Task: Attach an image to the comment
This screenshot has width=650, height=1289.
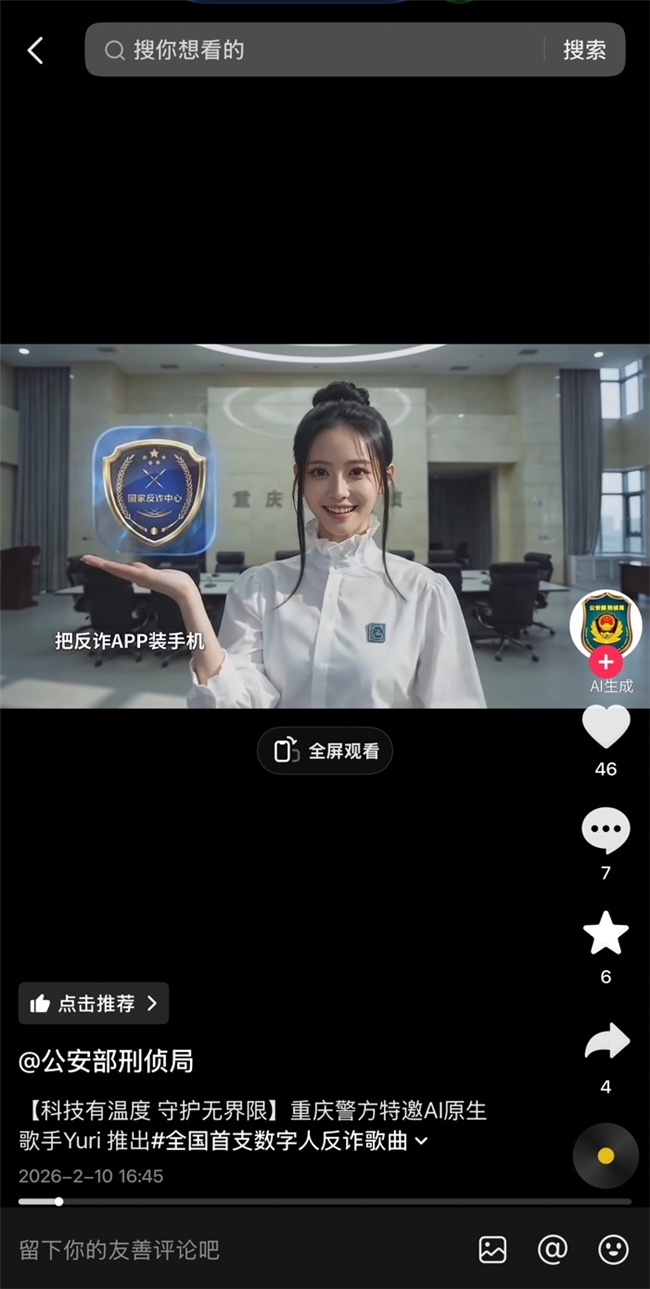Action: tap(493, 1249)
